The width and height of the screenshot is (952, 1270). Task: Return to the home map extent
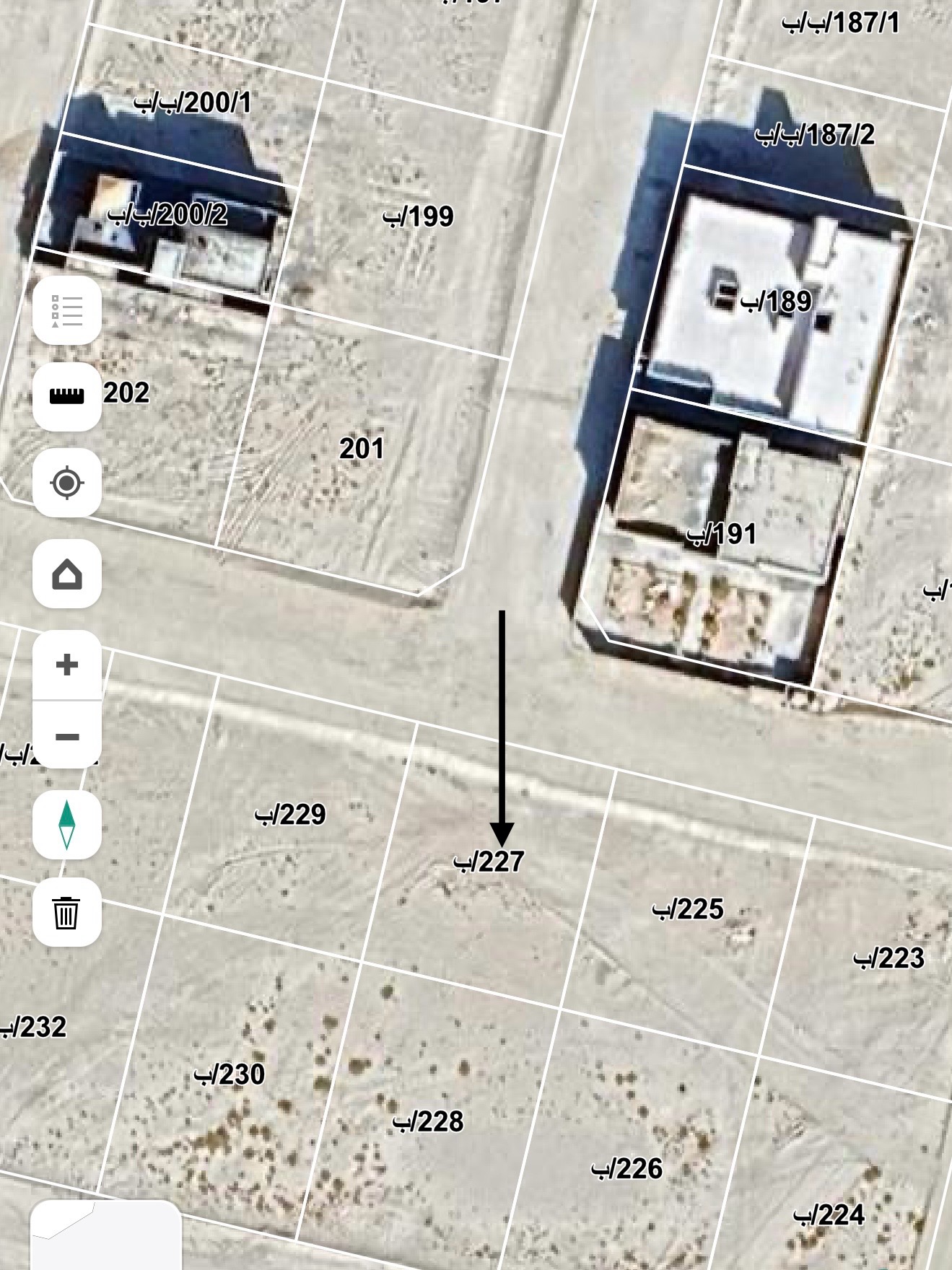pyautogui.click(x=66, y=574)
